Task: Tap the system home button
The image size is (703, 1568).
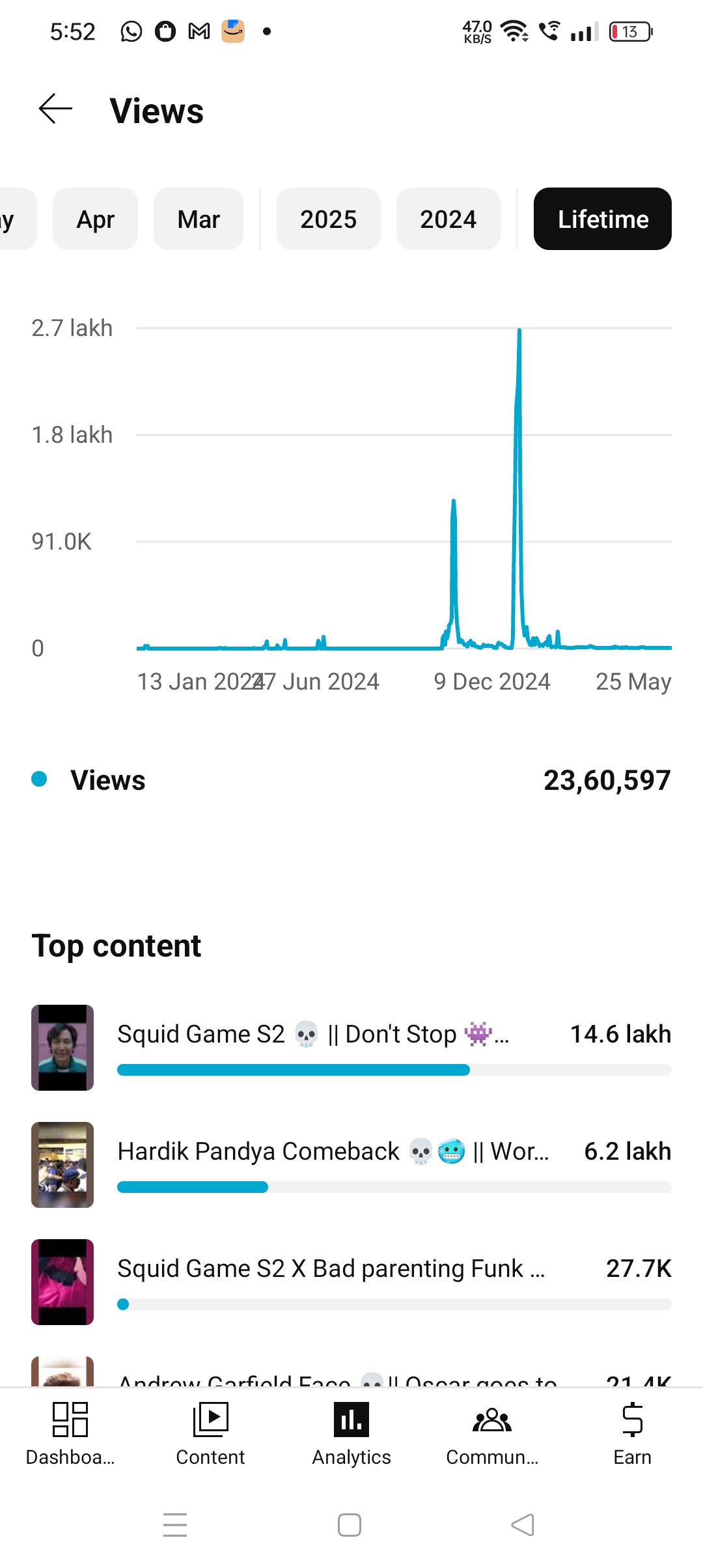Action: 350,1525
